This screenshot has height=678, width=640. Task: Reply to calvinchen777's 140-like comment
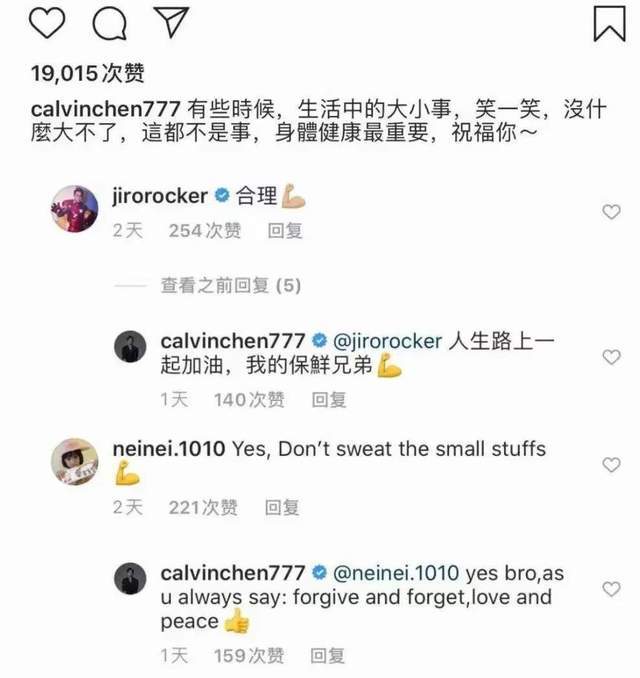[x=328, y=400]
